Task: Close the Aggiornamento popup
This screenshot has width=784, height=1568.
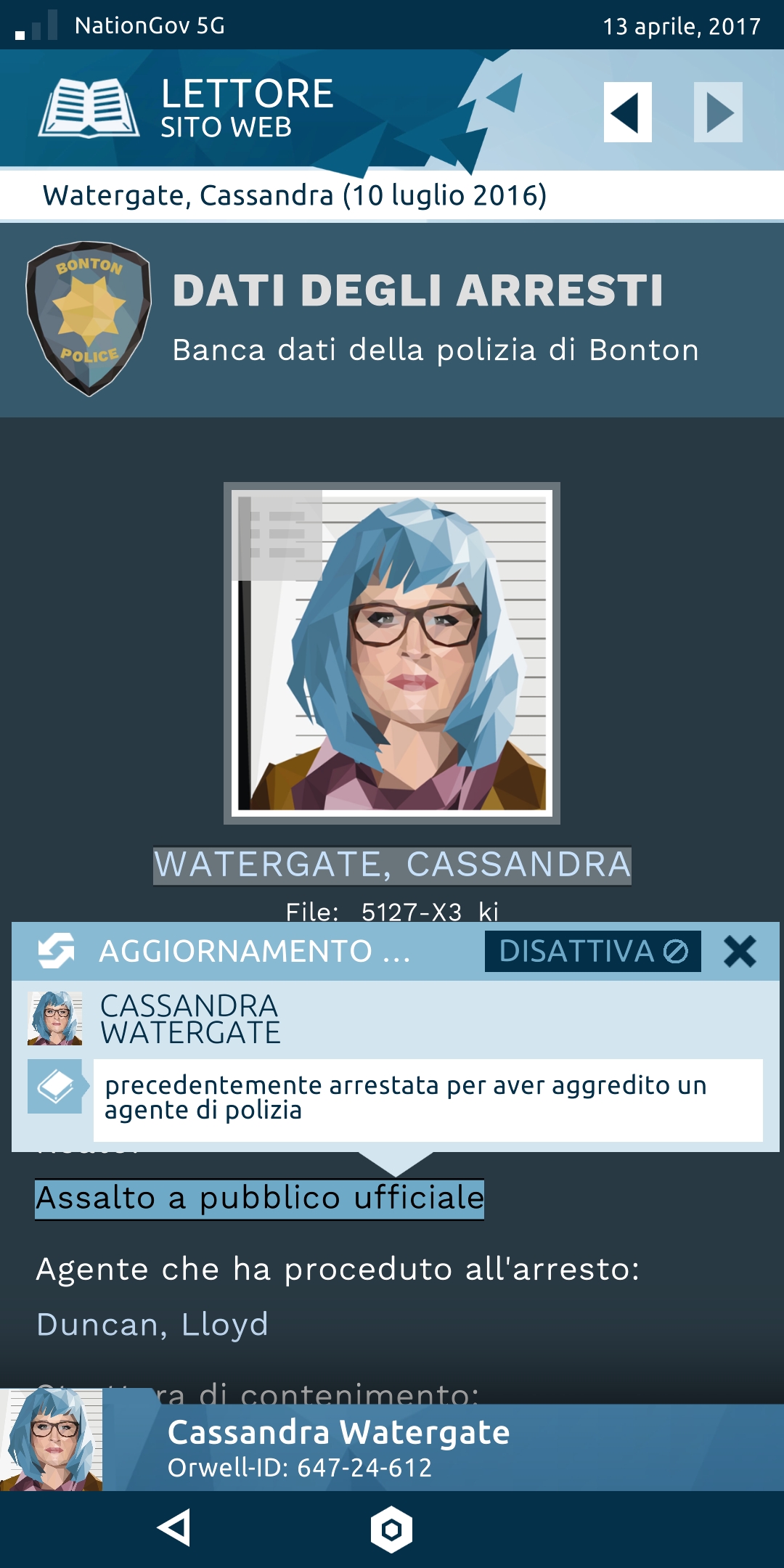Action: tap(740, 951)
